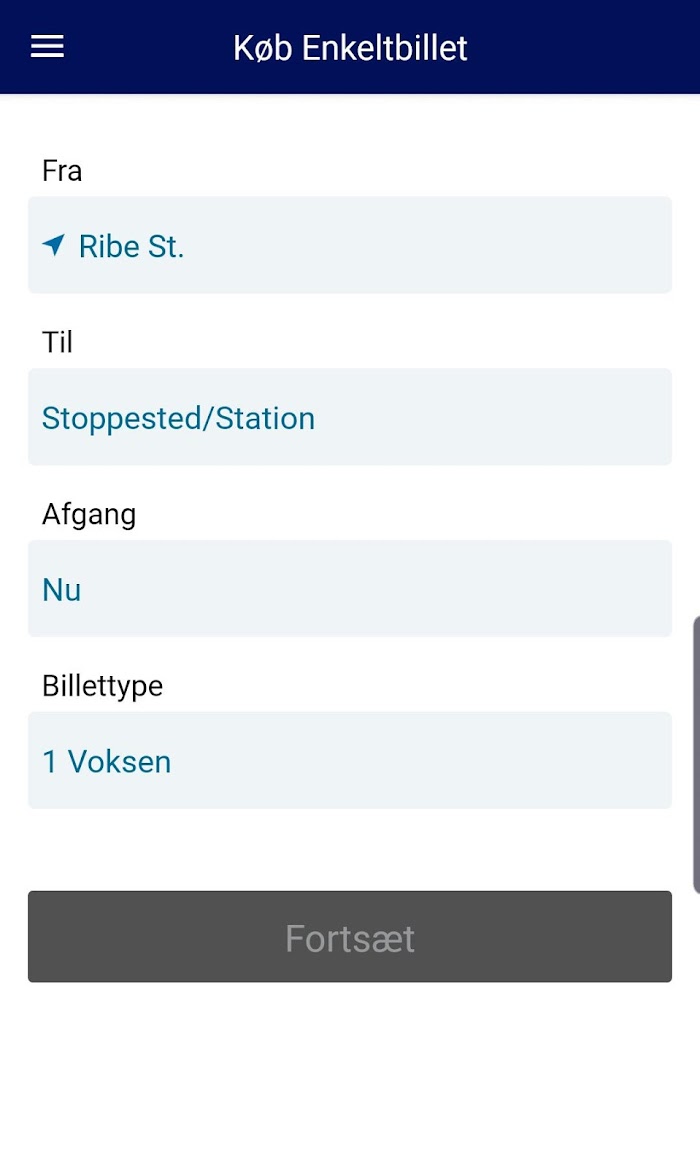Change the Fra station Ribe St.
The image size is (700, 1168).
pos(350,245)
